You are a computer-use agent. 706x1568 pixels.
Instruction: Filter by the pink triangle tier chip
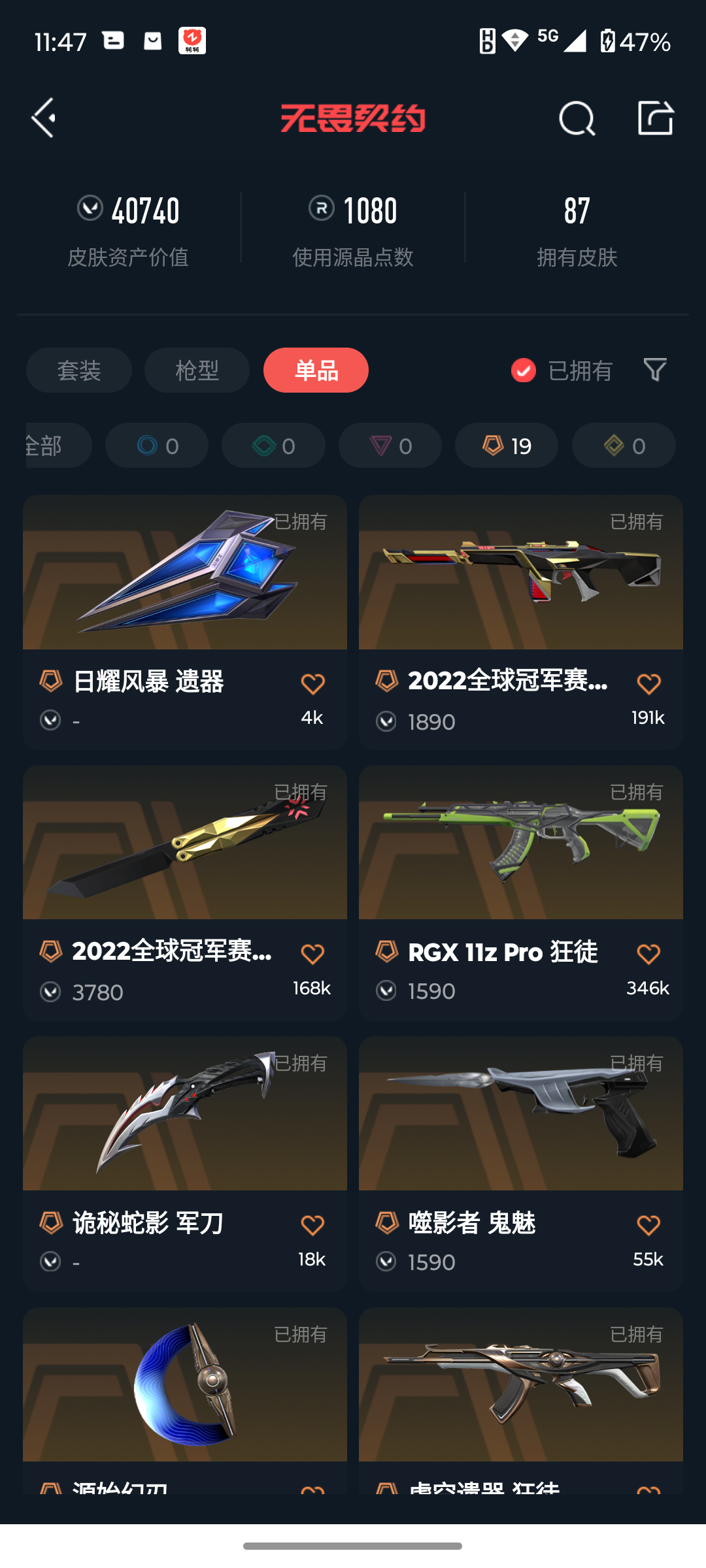[390, 446]
